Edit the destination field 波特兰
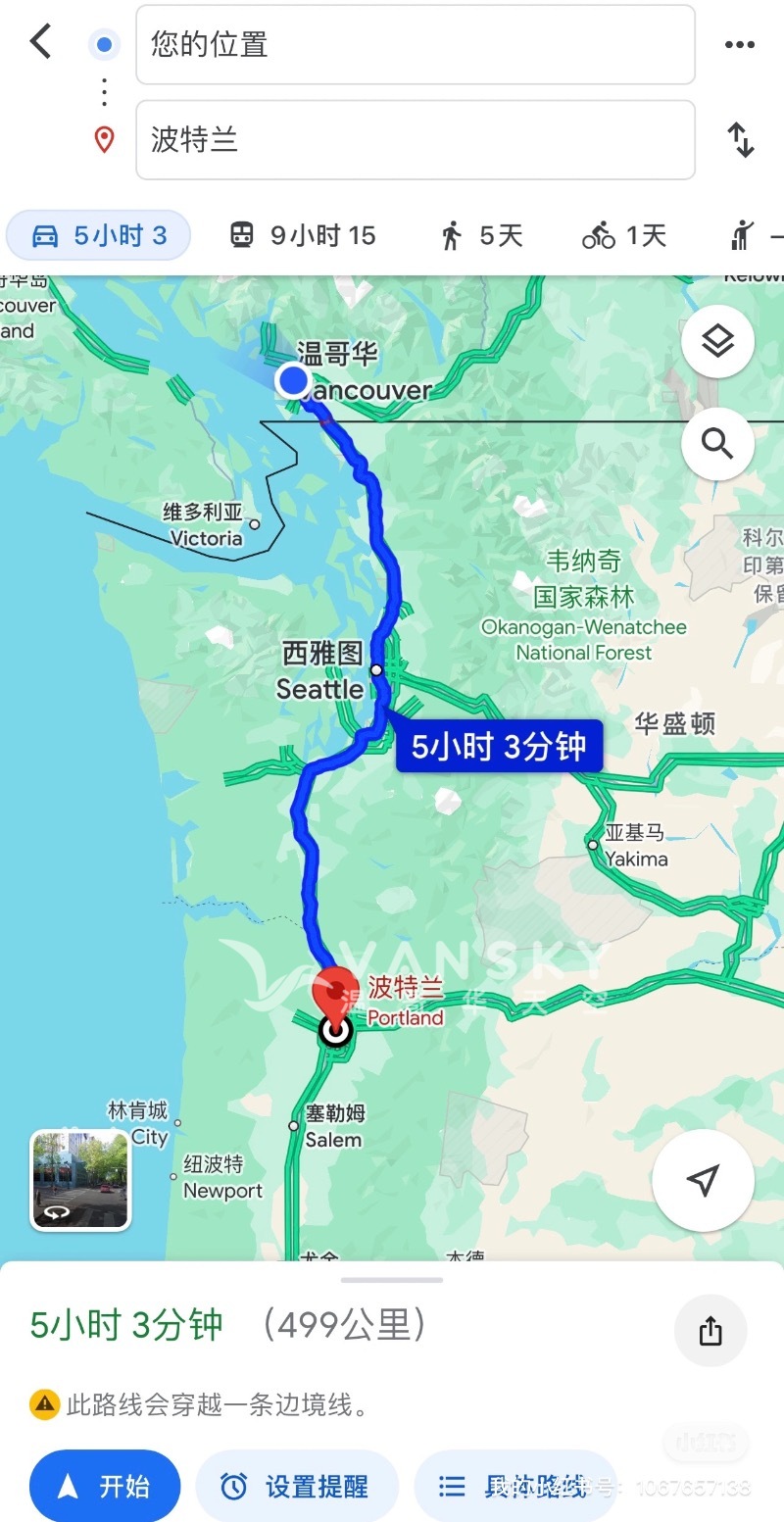Screen dimensions: 784x1522 (415, 140)
